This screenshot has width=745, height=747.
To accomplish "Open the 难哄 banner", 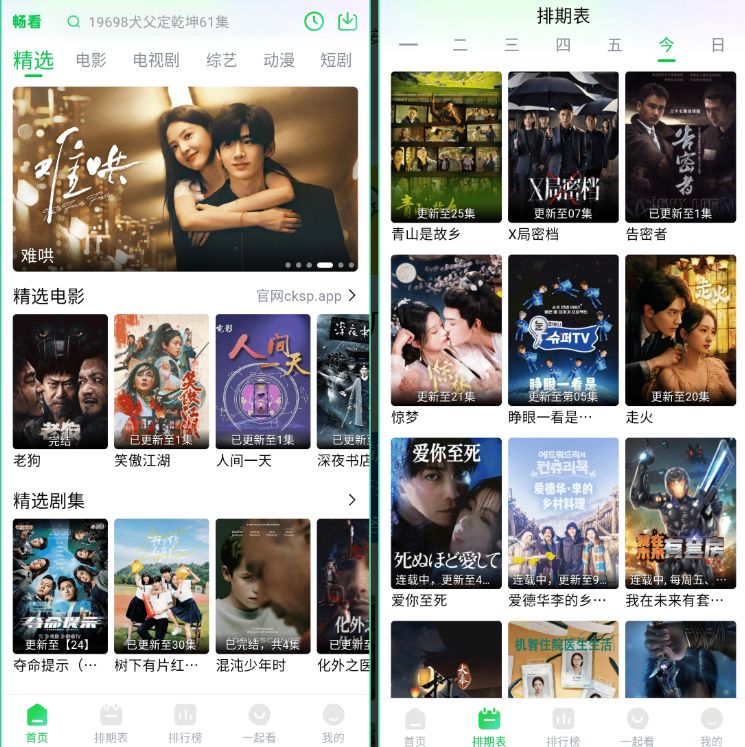I will [x=185, y=178].
